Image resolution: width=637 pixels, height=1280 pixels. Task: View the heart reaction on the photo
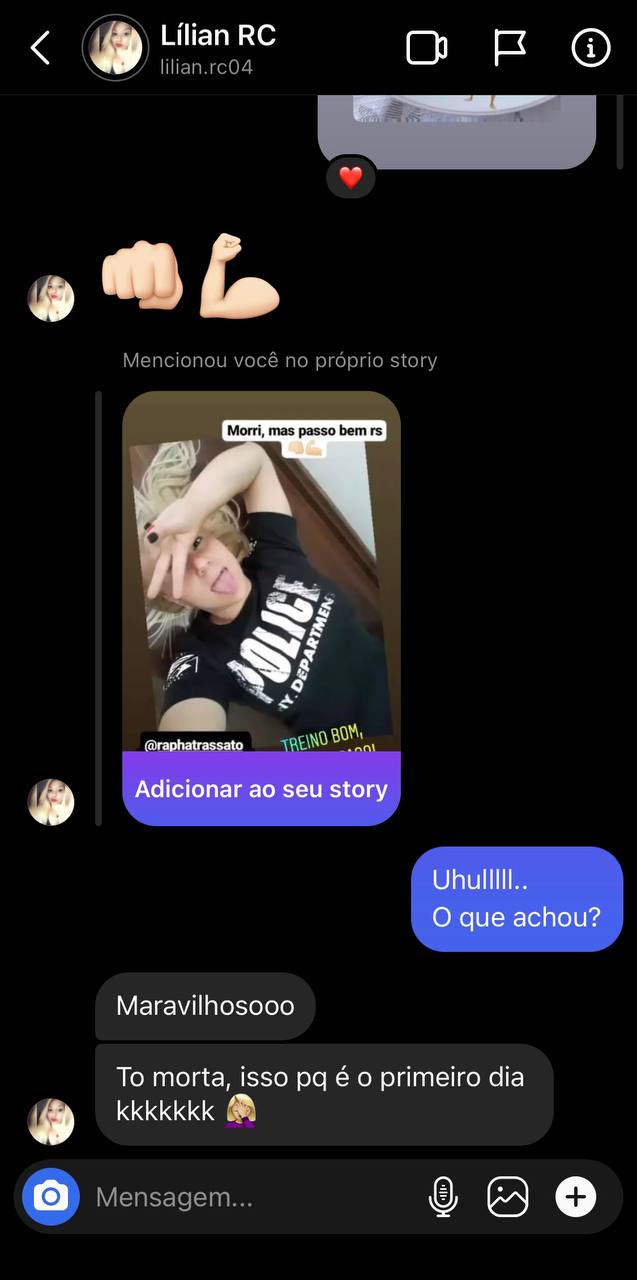coord(351,177)
